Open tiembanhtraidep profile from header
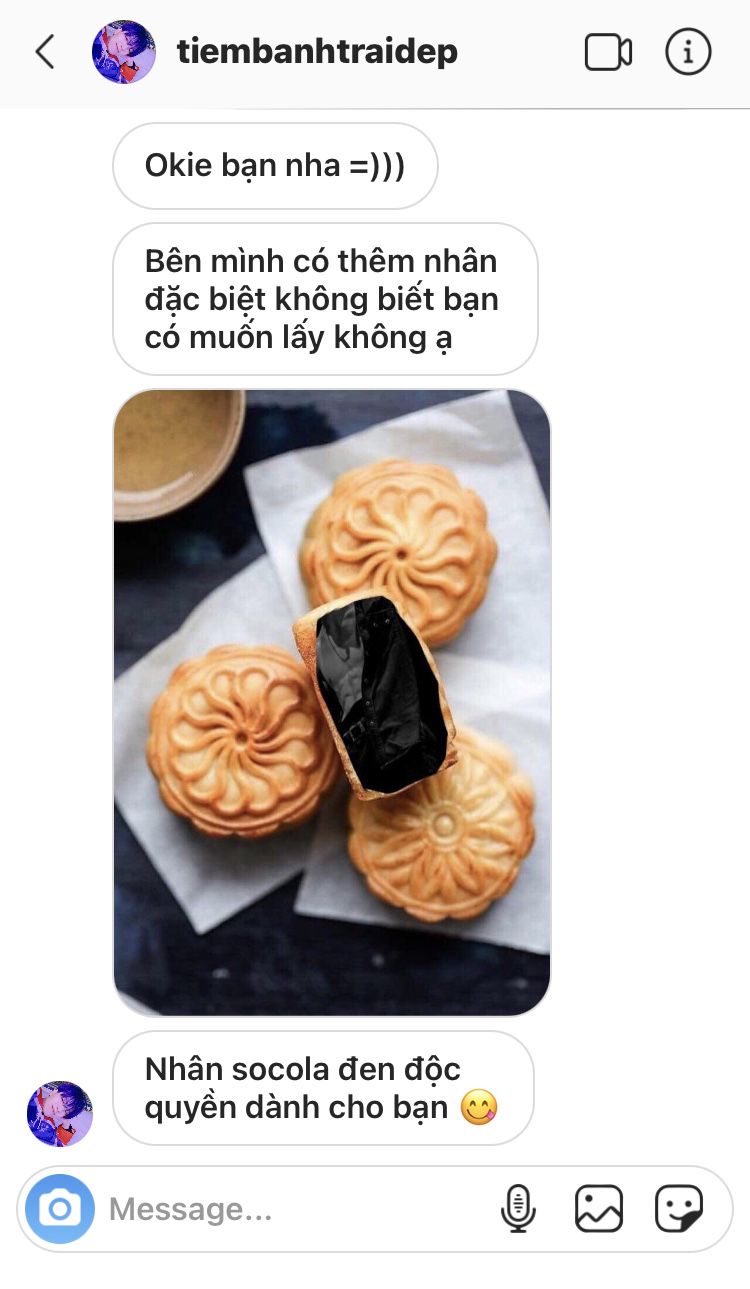The image size is (750, 1289). pos(316,52)
